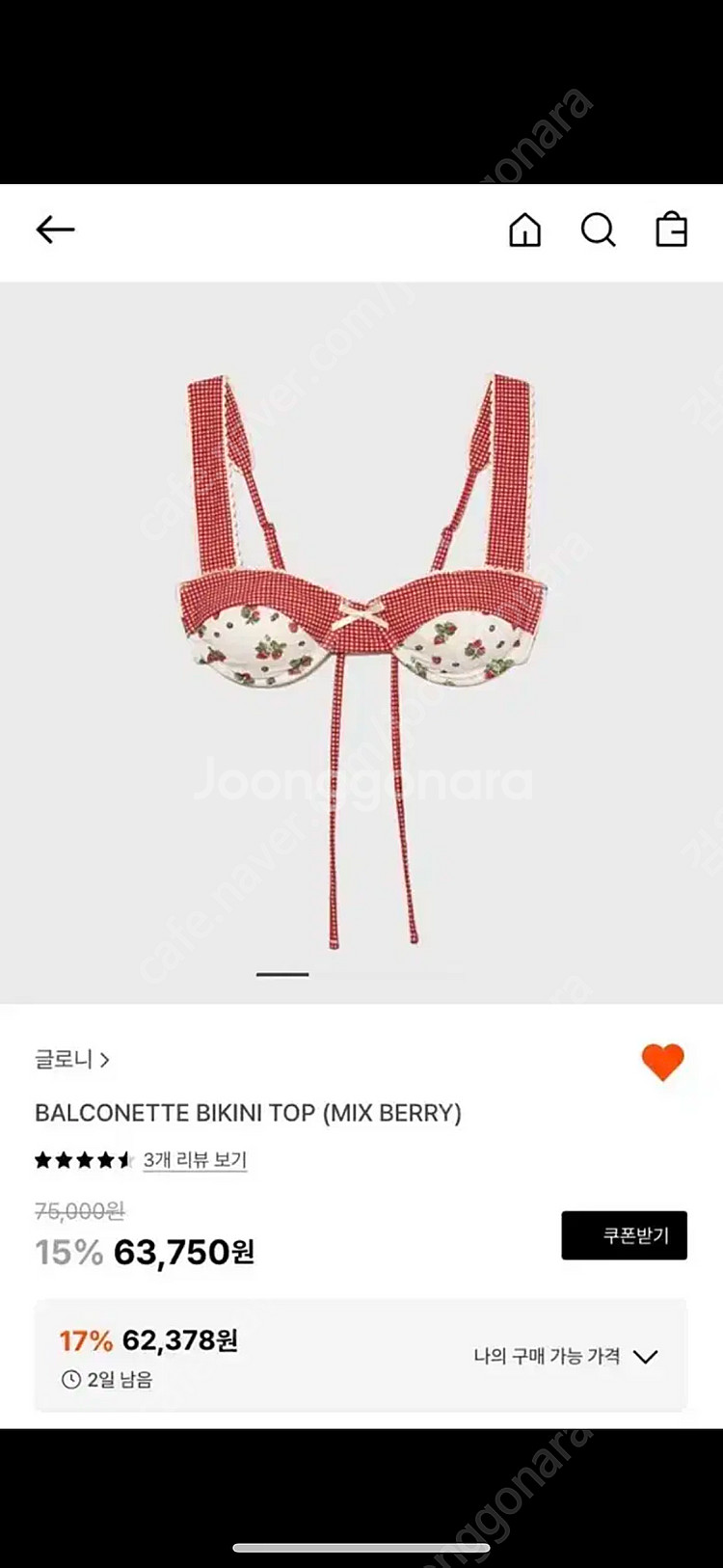Open the home icon
Image resolution: width=723 pixels, height=1568 pixels.
524,230
